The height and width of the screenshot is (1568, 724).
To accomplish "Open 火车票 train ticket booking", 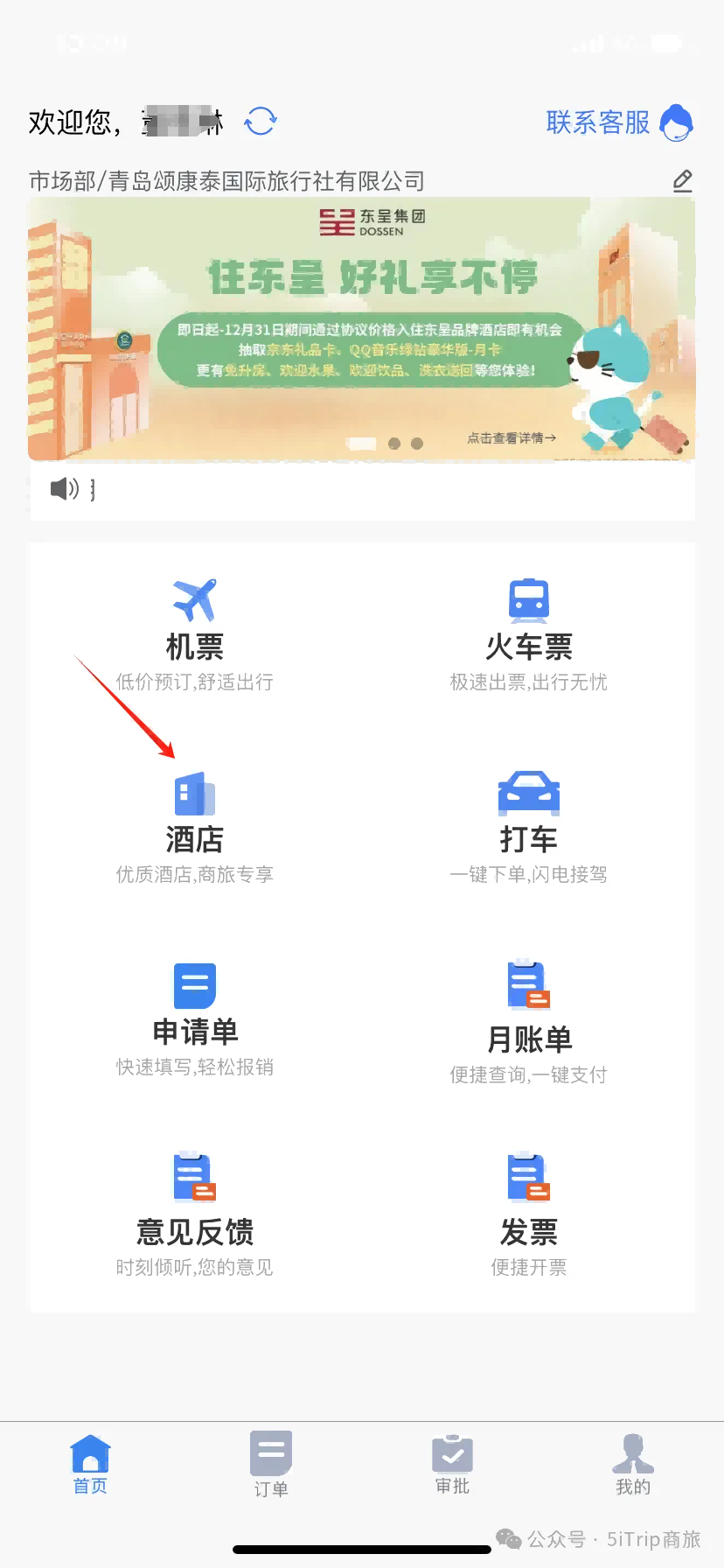I will 528,633.
